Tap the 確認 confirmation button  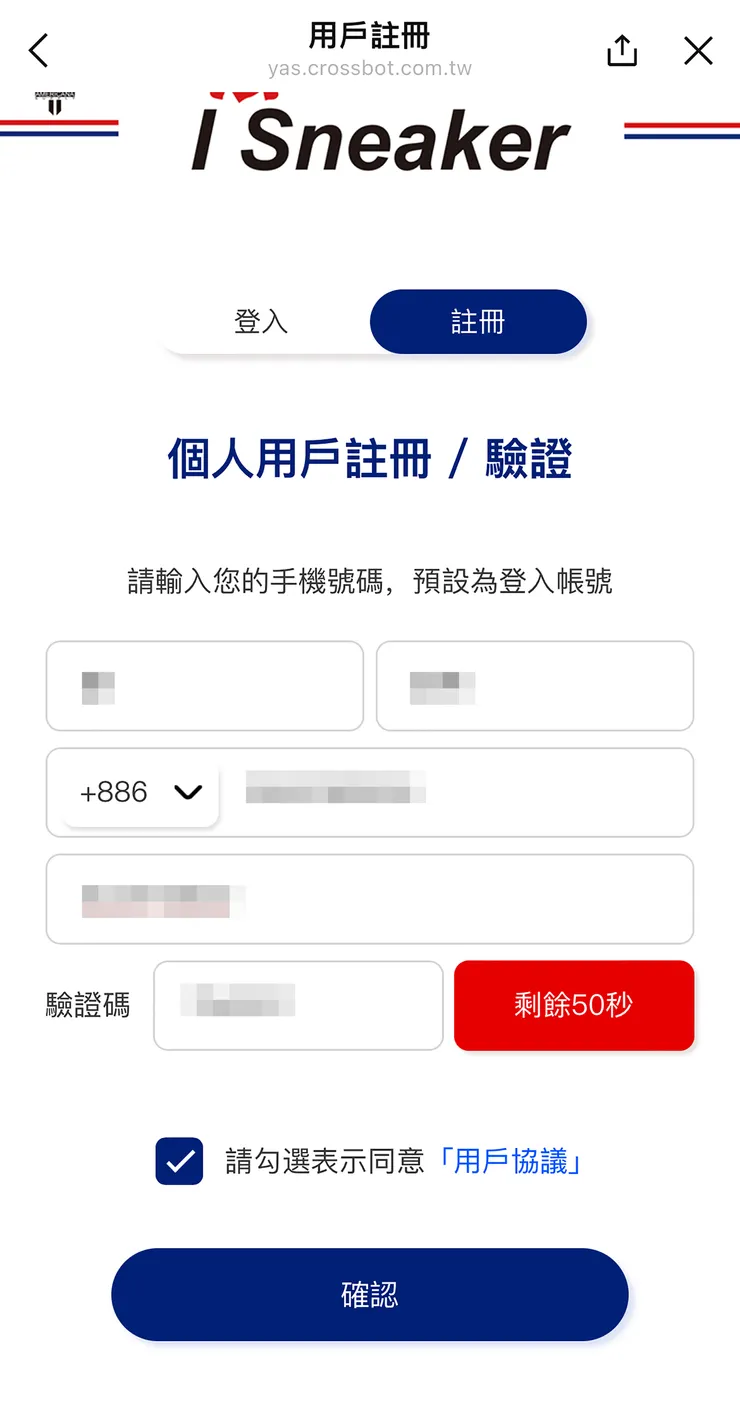370,1293
